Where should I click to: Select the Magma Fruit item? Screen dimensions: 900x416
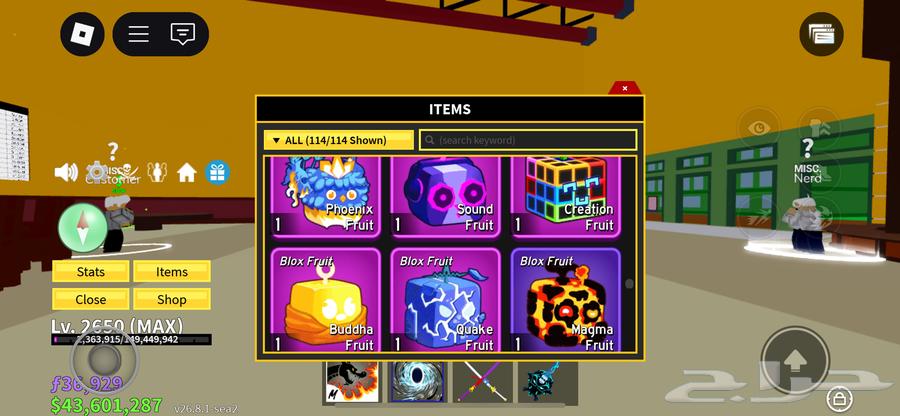point(565,300)
